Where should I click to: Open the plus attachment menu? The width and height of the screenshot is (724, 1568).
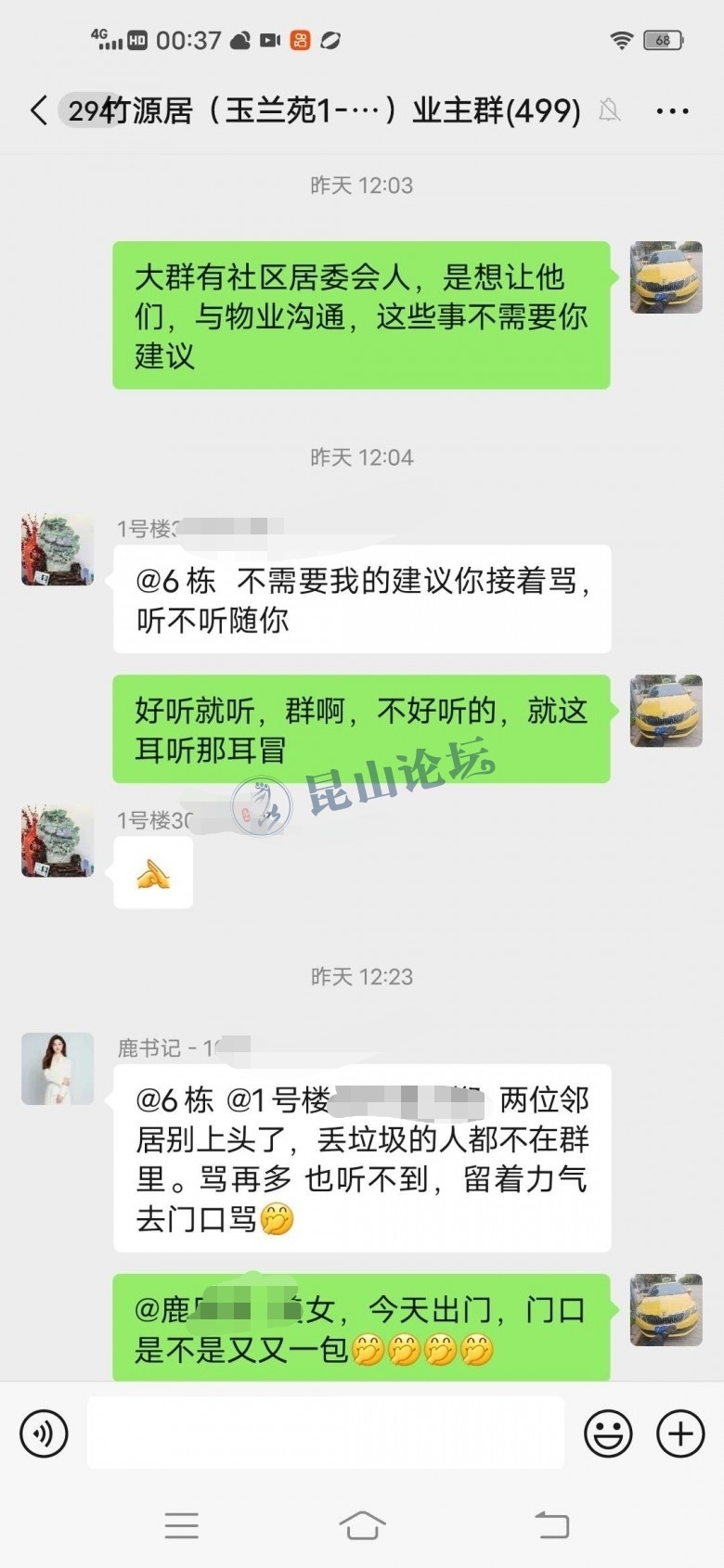coord(680,1433)
